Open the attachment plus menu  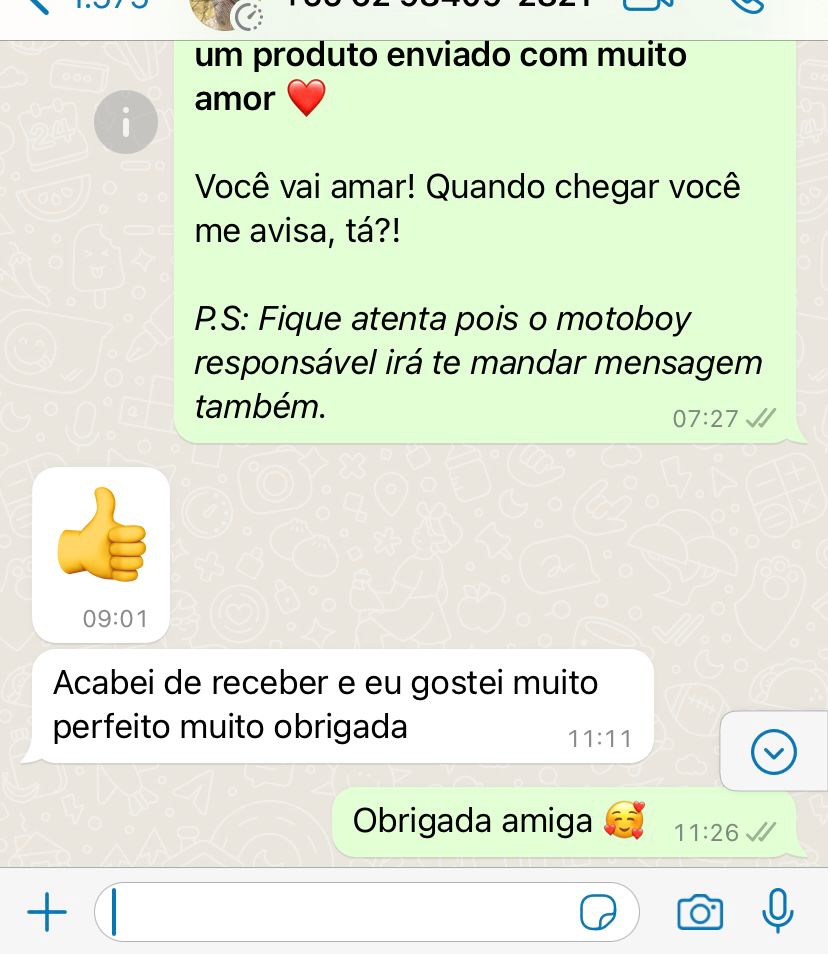pyautogui.click(x=46, y=912)
